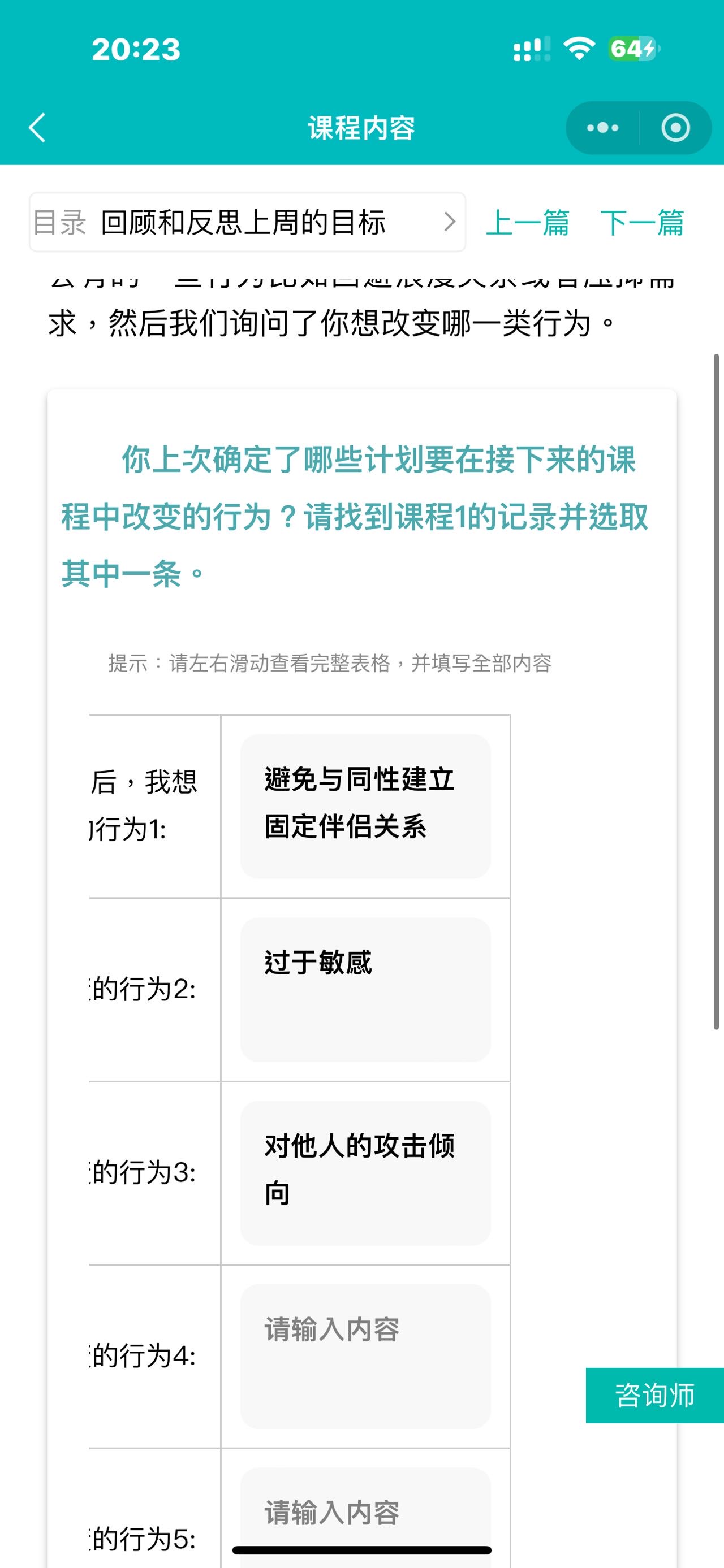Edit the 行为2 field containing 过于敏感

365,989
